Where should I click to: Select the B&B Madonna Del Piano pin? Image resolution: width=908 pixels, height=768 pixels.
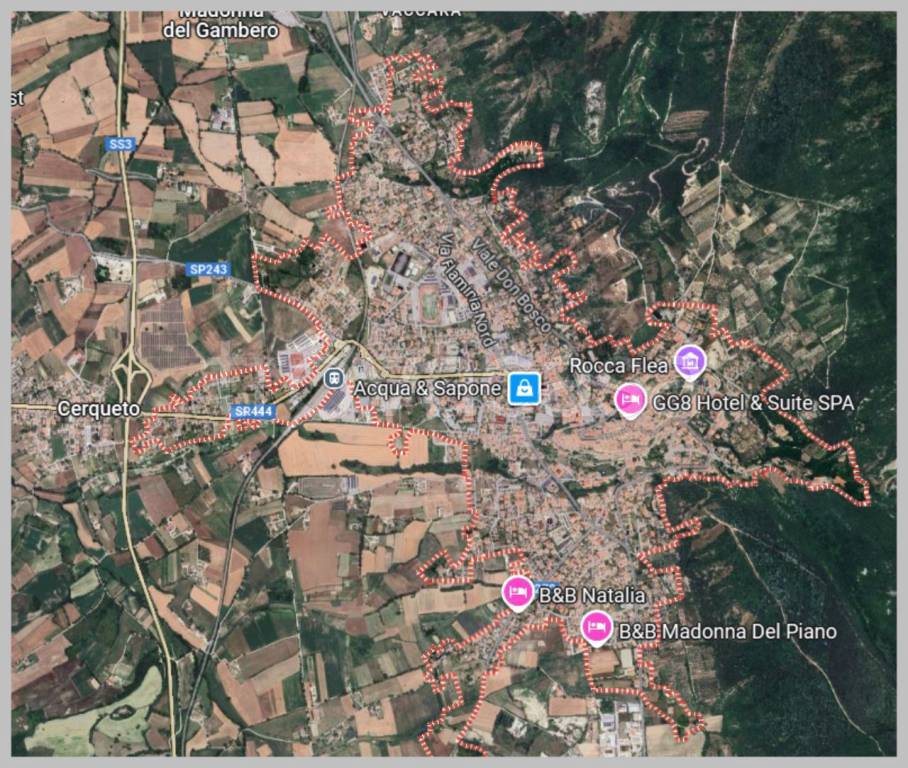596,628
